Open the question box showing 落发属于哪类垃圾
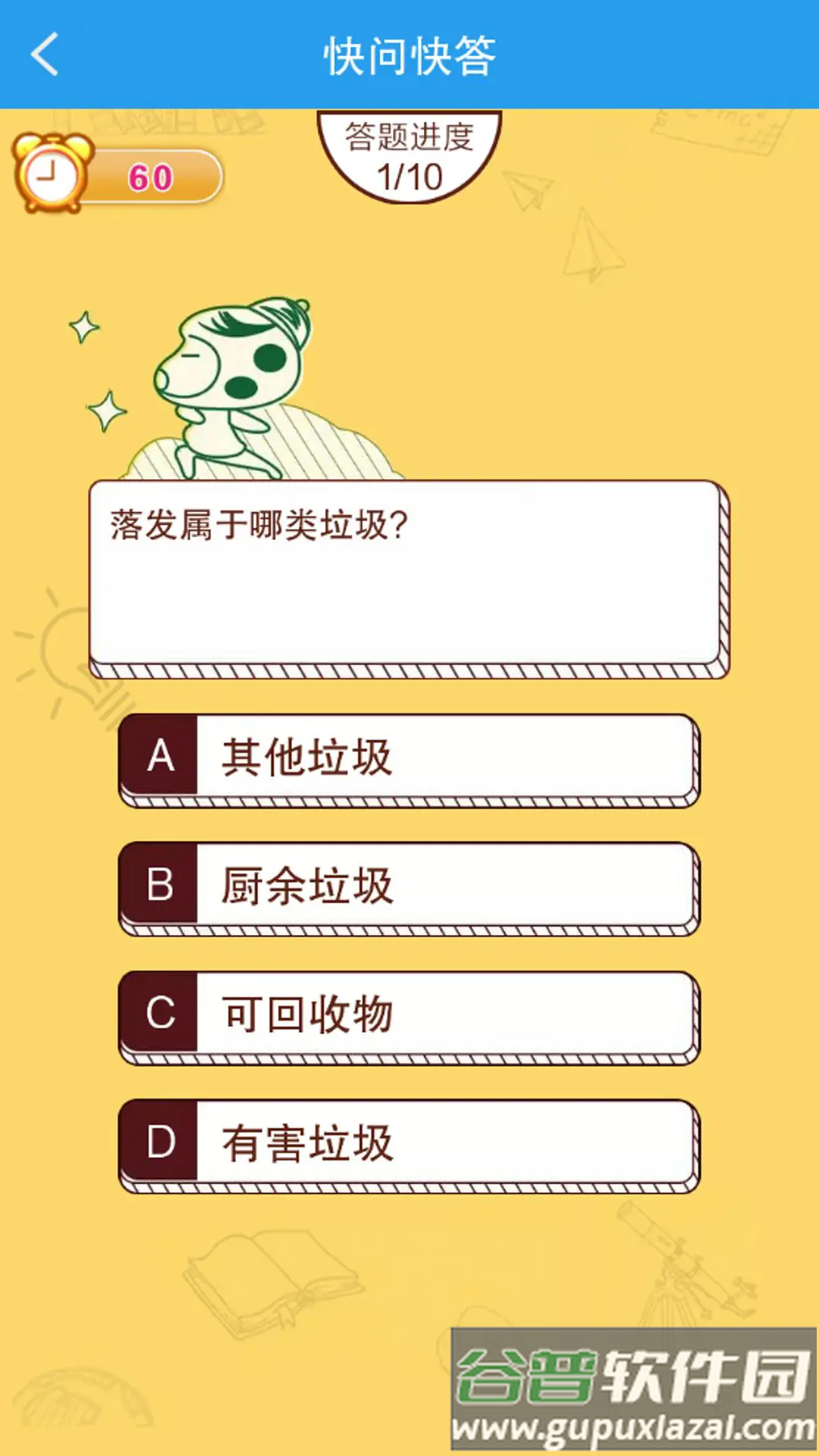The image size is (819, 1456). coord(409,576)
